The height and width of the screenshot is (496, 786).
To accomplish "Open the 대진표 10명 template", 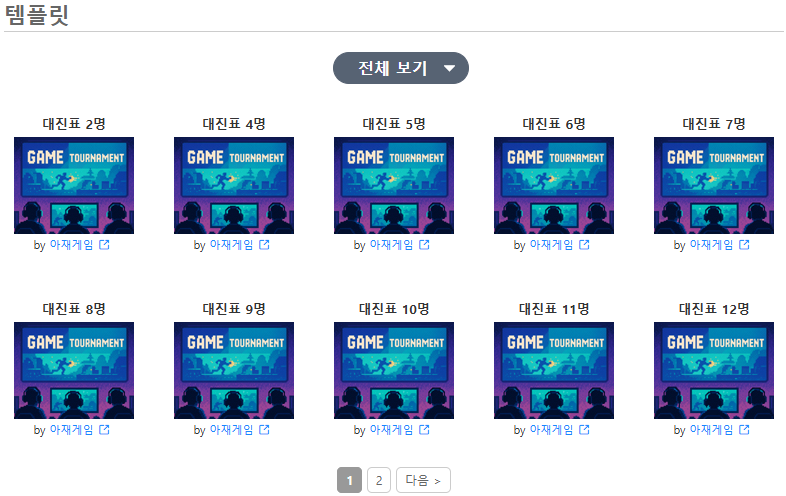I will [394, 369].
